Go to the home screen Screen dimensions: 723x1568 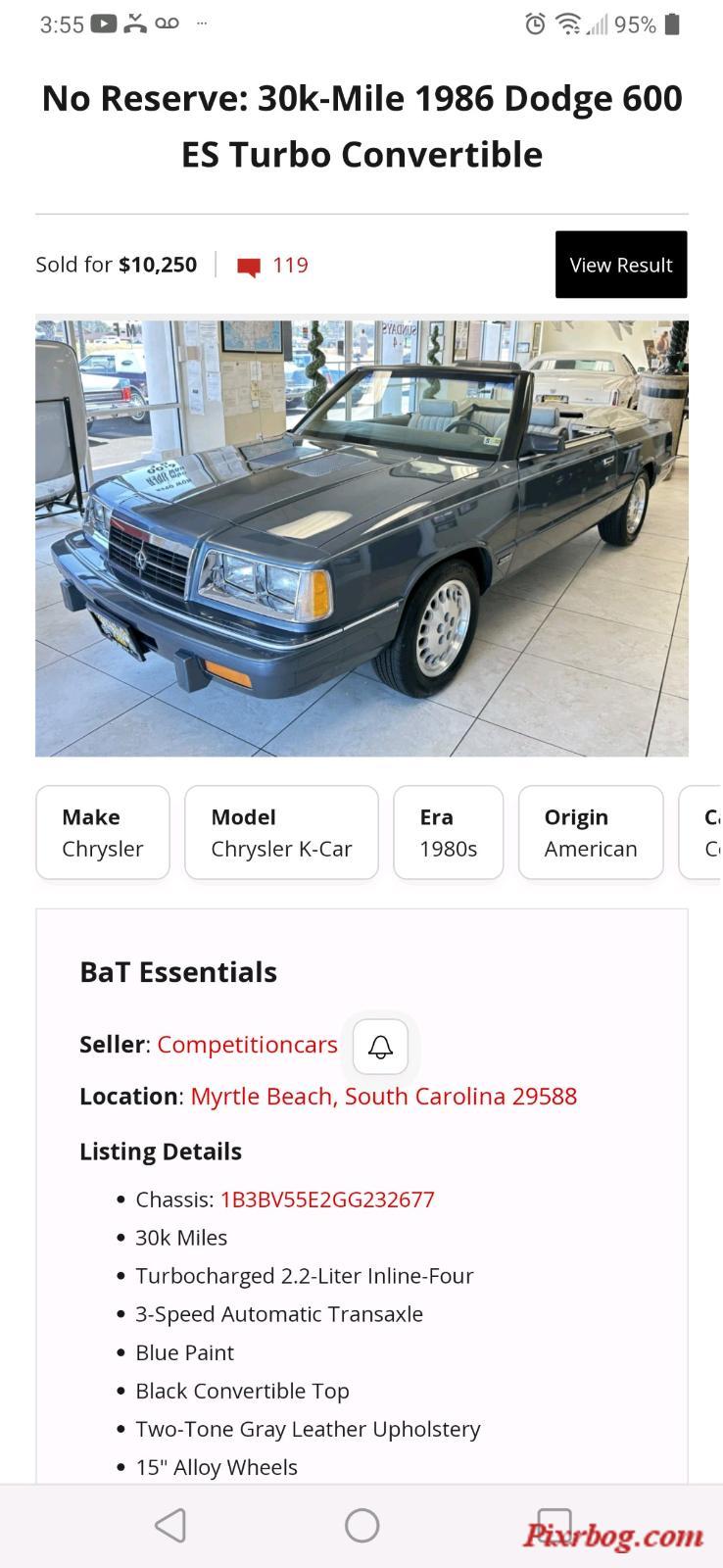pyautogui.click(x=361, y=1525)
